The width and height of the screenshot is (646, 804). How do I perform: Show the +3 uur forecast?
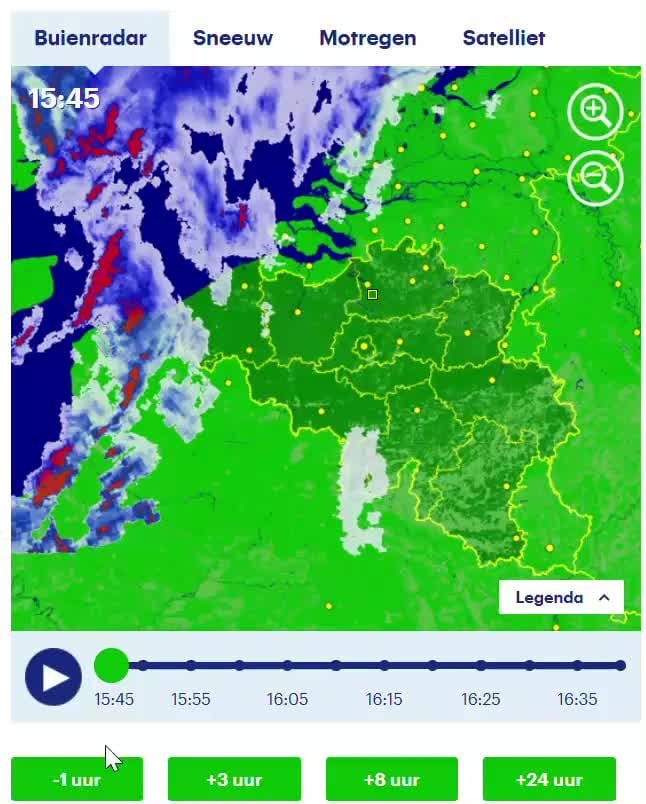point(234,779)
